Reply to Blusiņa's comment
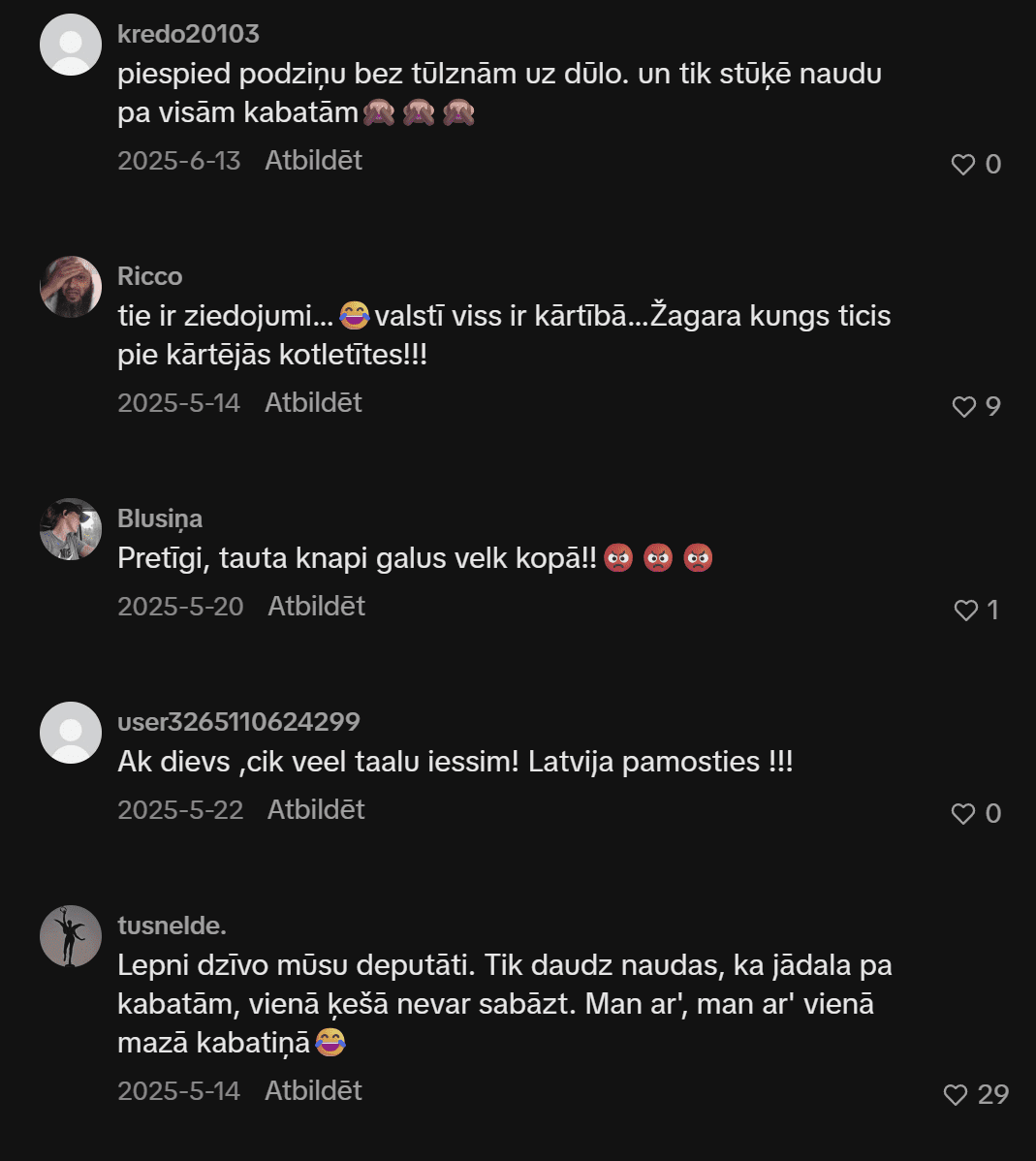 coord(316,606)
